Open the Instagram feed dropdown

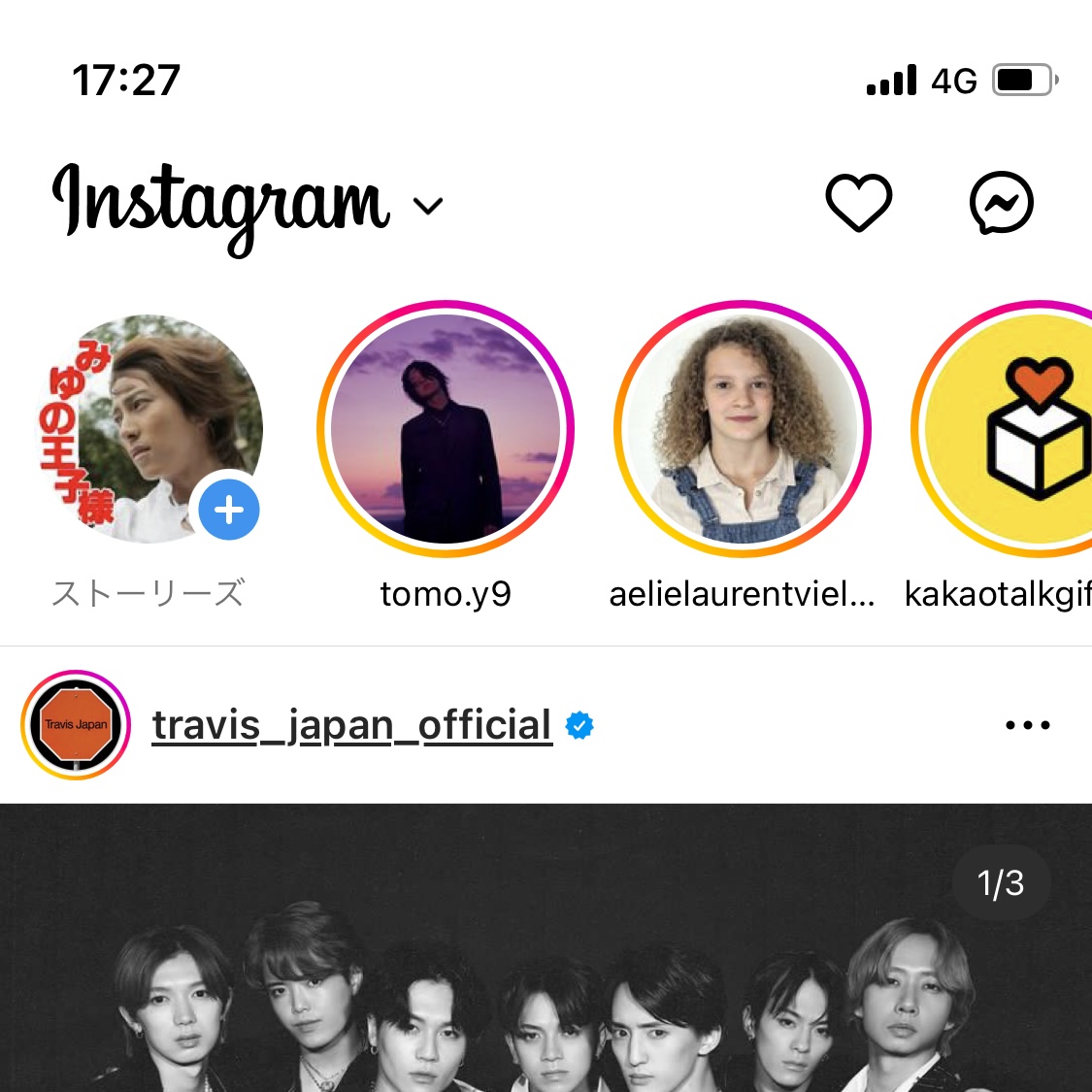[x=427, y=206]
